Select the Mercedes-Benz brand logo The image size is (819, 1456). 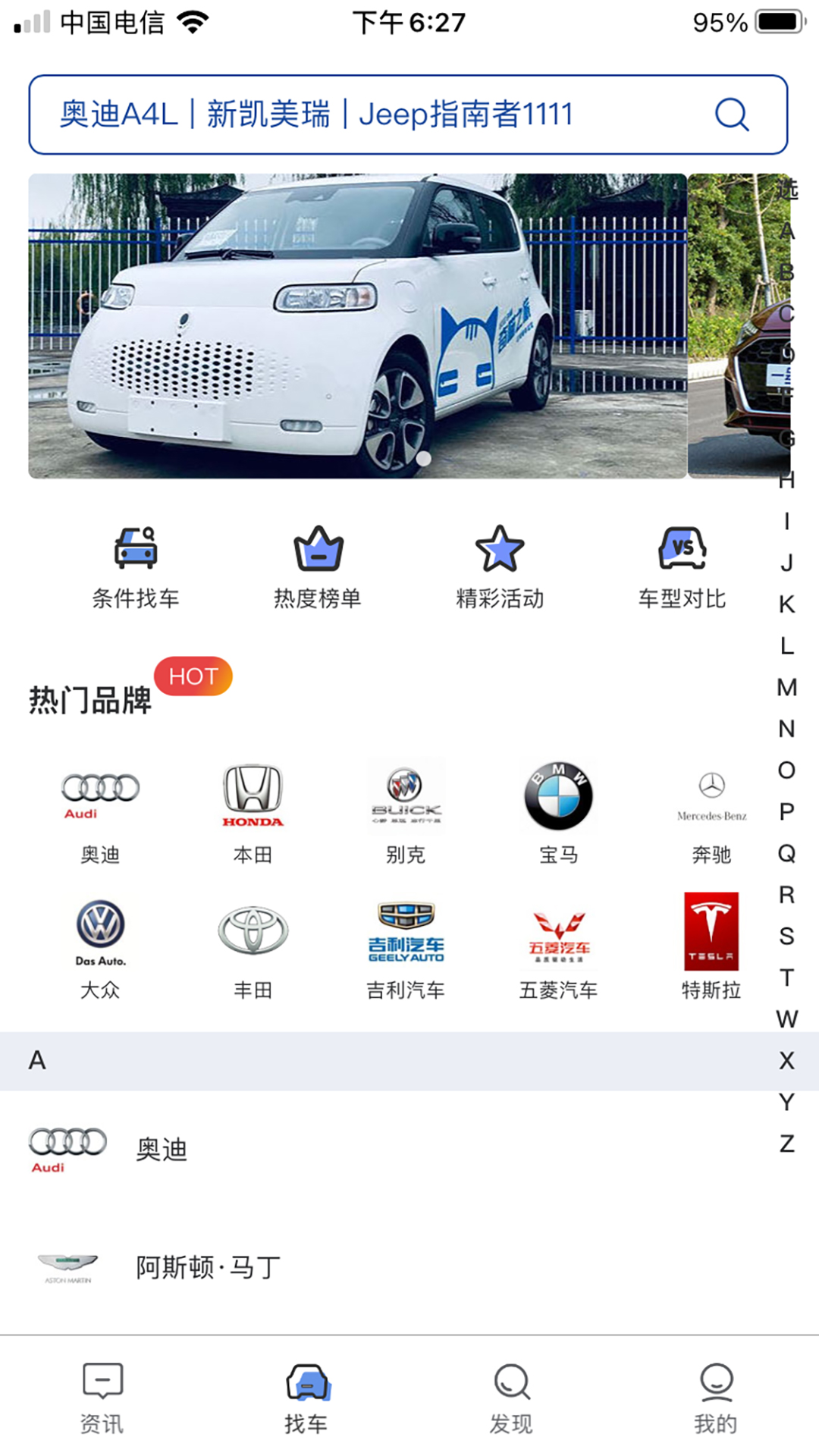tap(711, 796)
